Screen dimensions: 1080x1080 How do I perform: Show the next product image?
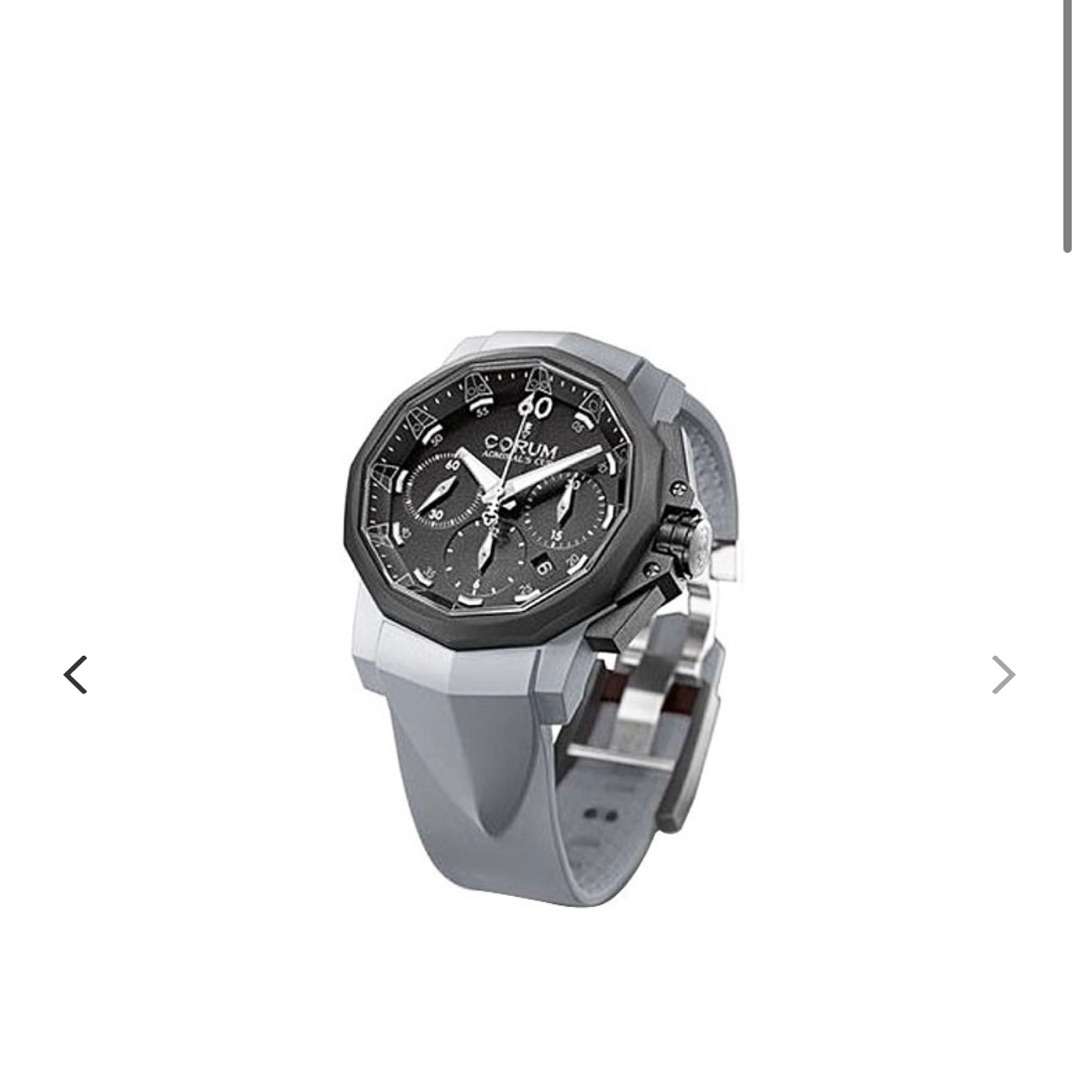pos(1003,675)
